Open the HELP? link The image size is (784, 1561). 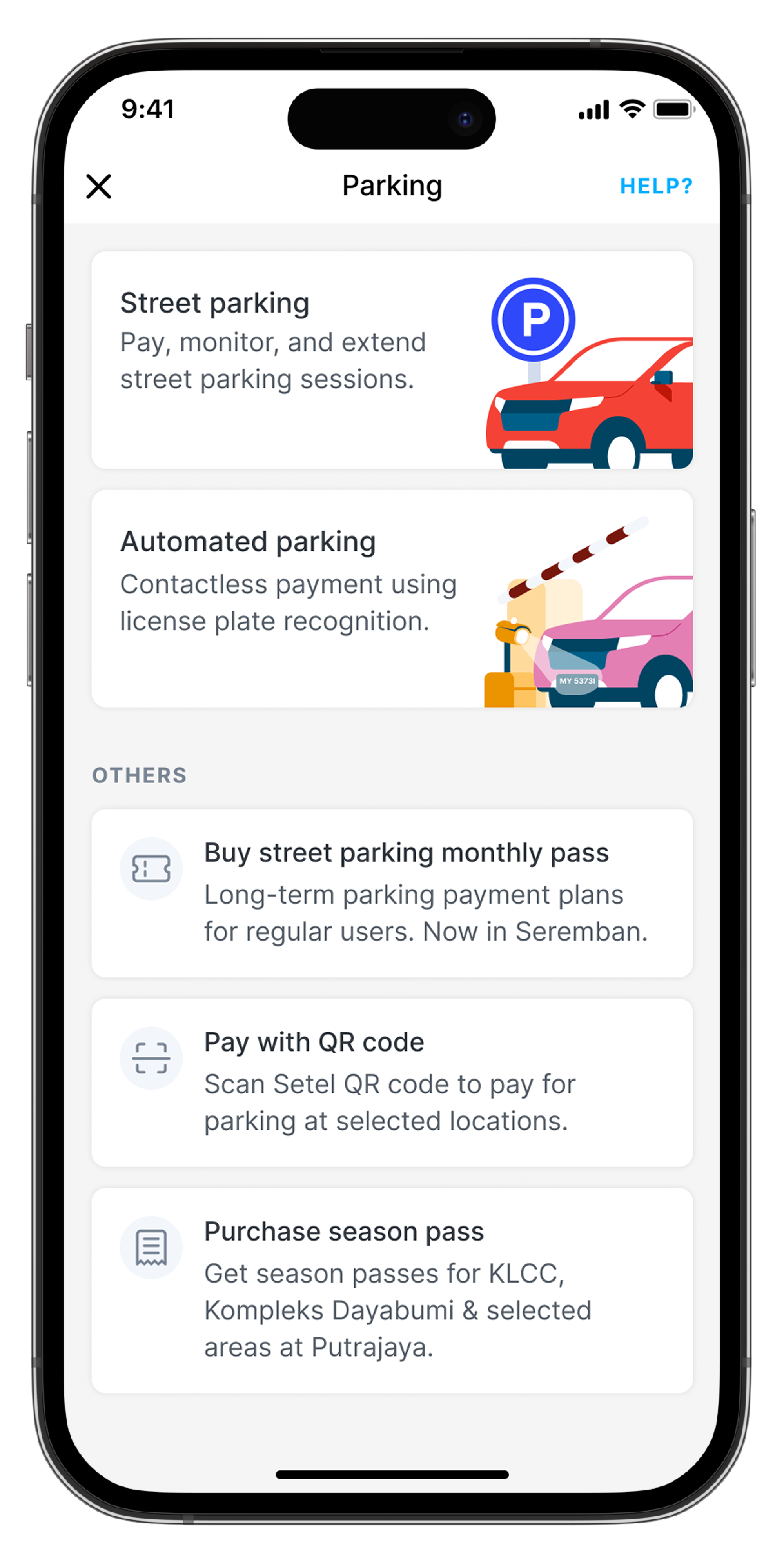tap(655, 186)
